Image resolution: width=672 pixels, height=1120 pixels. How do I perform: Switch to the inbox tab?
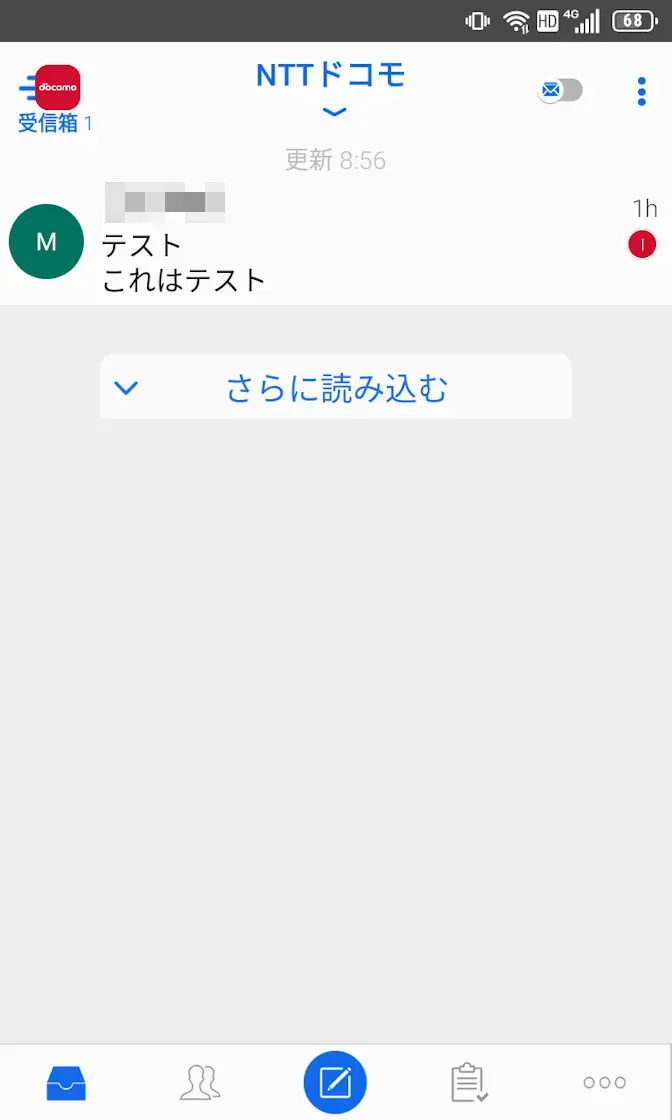(67, 1082)
